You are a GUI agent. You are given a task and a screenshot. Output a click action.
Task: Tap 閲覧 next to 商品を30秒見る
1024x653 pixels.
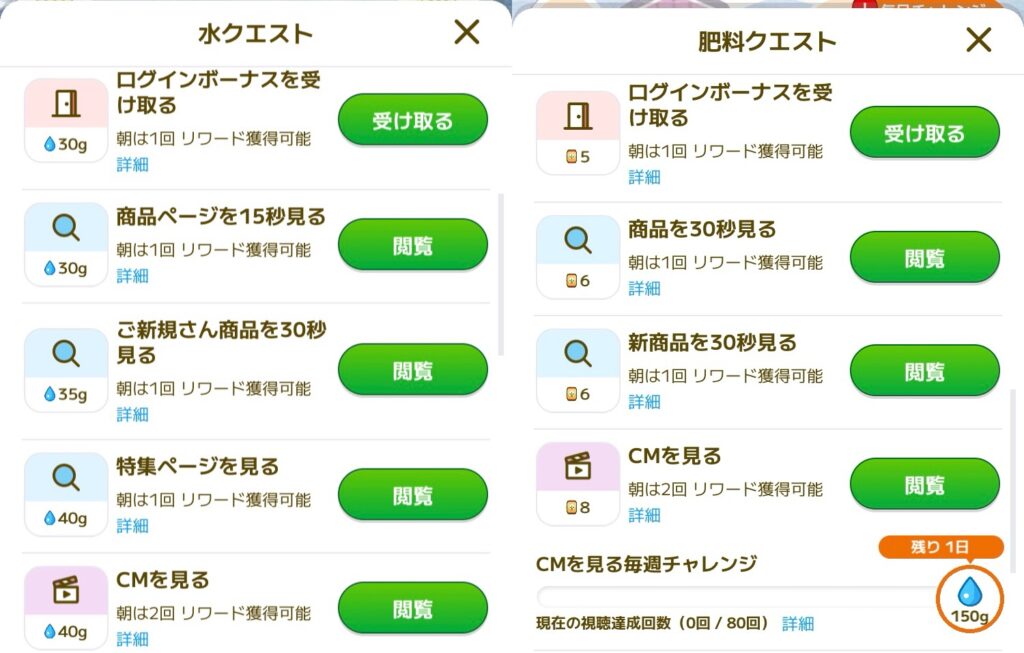tap(924, 257)
